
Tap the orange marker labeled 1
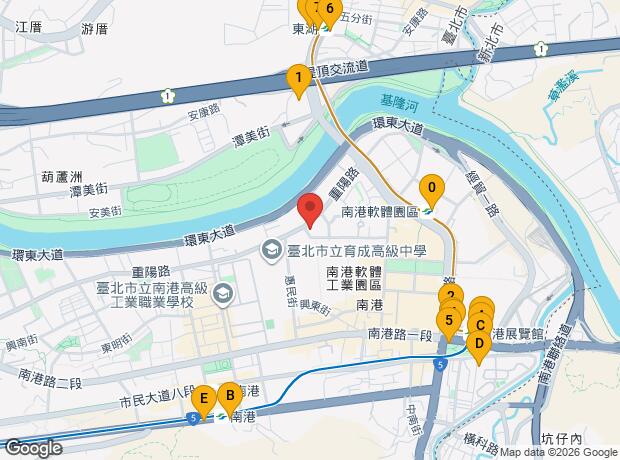[x=297, y=77]
